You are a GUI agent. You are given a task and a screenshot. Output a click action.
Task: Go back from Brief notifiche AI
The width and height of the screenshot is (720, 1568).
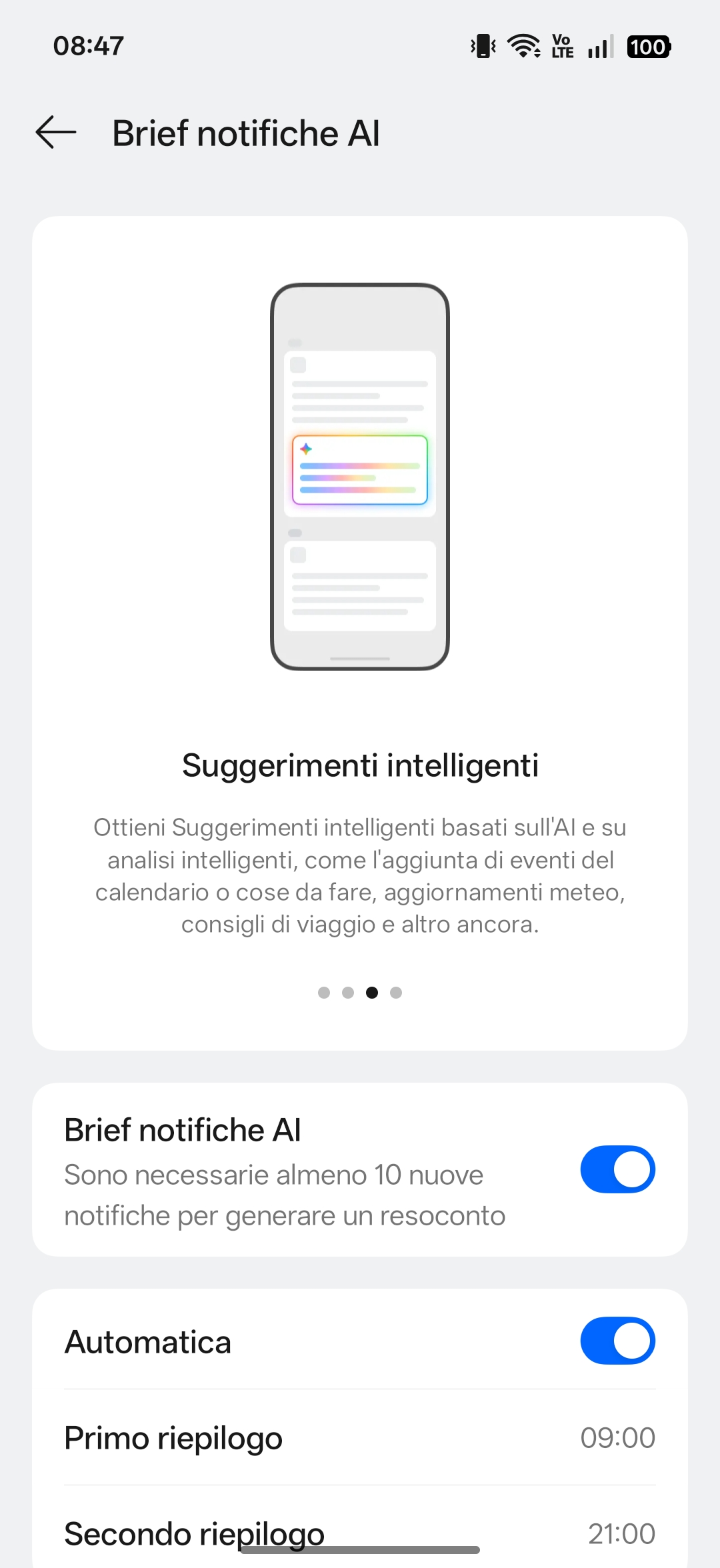(x=56, y=132)
